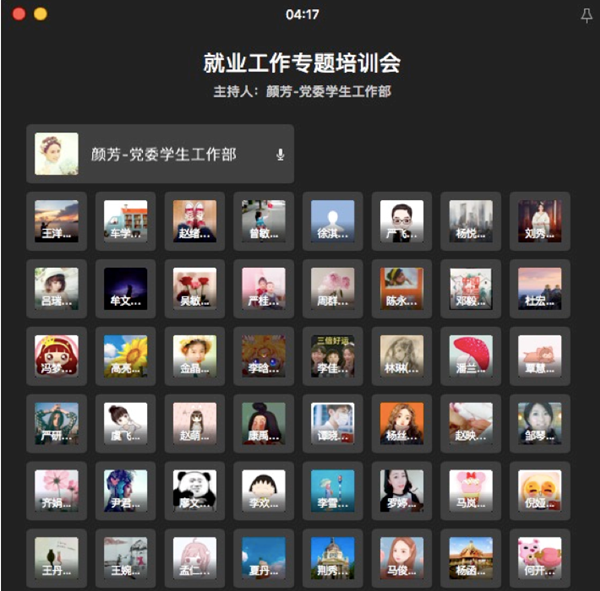
Task: Tap the host's microphone icon
Action: pyautogui.click(x=280, y=154)
